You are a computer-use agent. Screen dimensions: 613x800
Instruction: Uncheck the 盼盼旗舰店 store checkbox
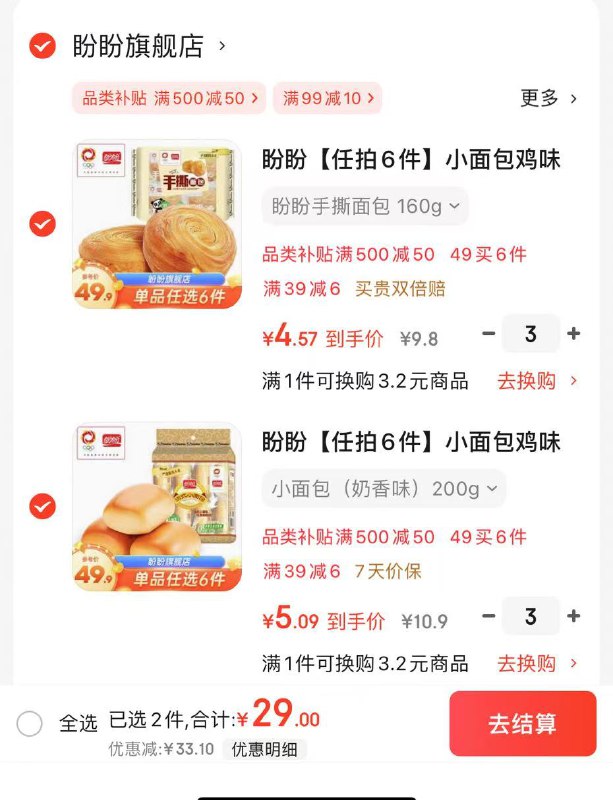pyautogui.click(x=42, y=45)
